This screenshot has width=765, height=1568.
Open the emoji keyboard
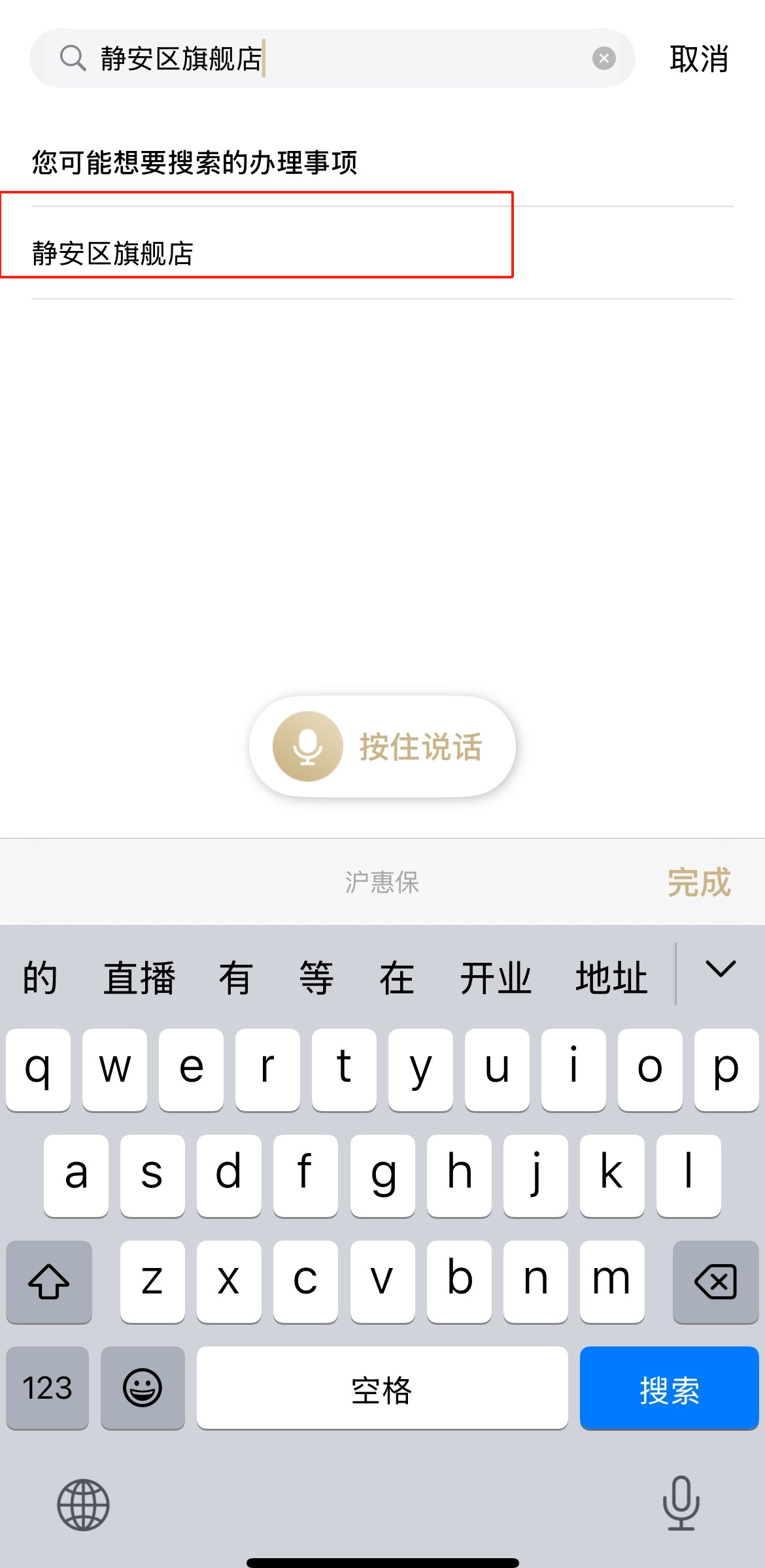pos(142,1389)
